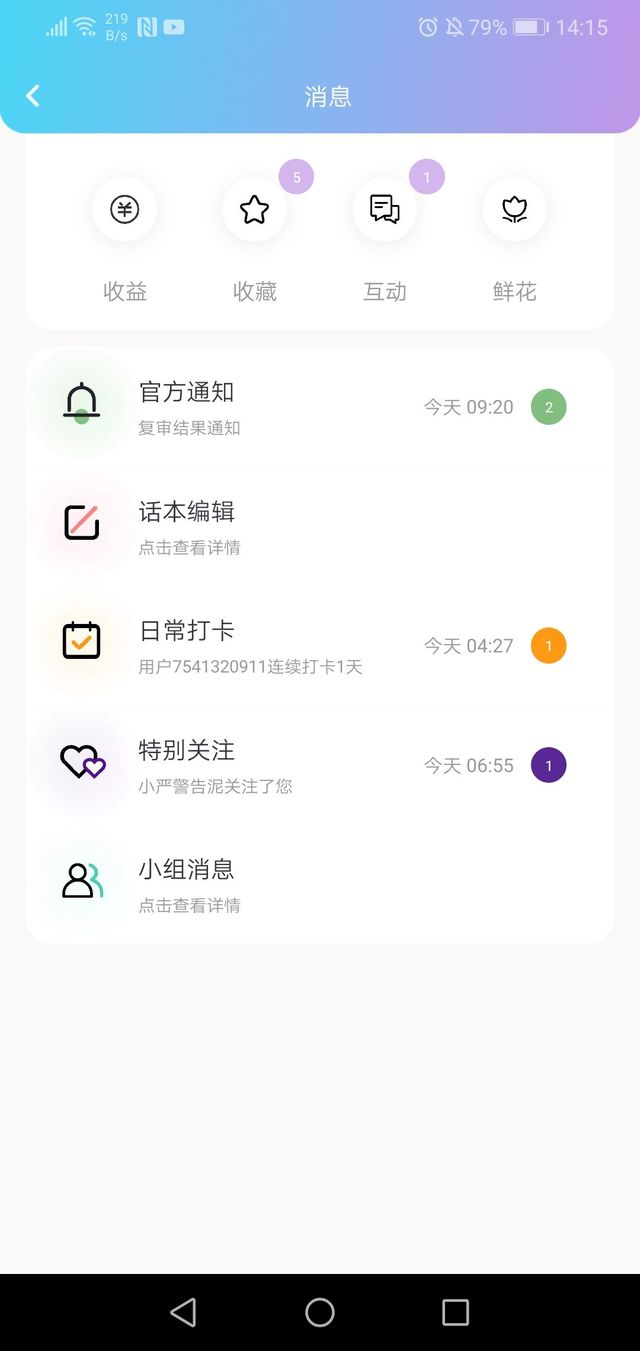Image resolution: width=640 pixels, height=1351 pixels.
Task: Open recent apps from navigation bar
Action: [456, 1312]
